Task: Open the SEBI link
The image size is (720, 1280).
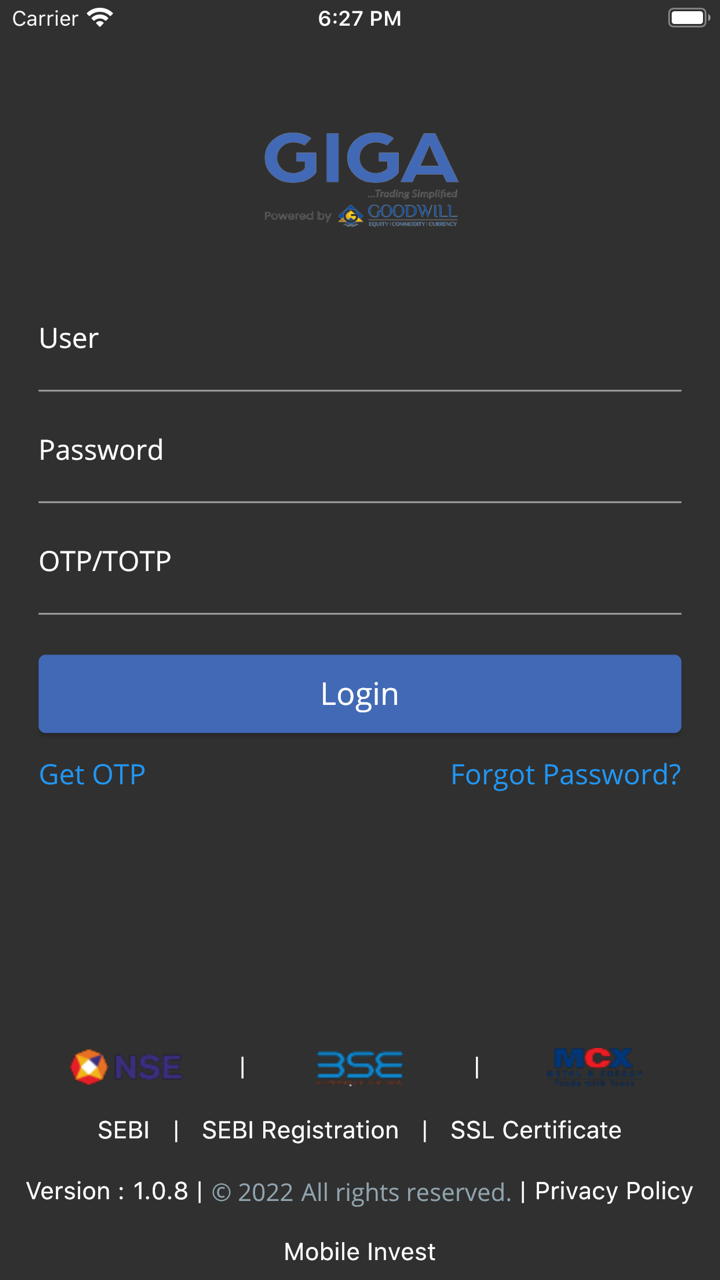Action: [x=124, y=1130]
